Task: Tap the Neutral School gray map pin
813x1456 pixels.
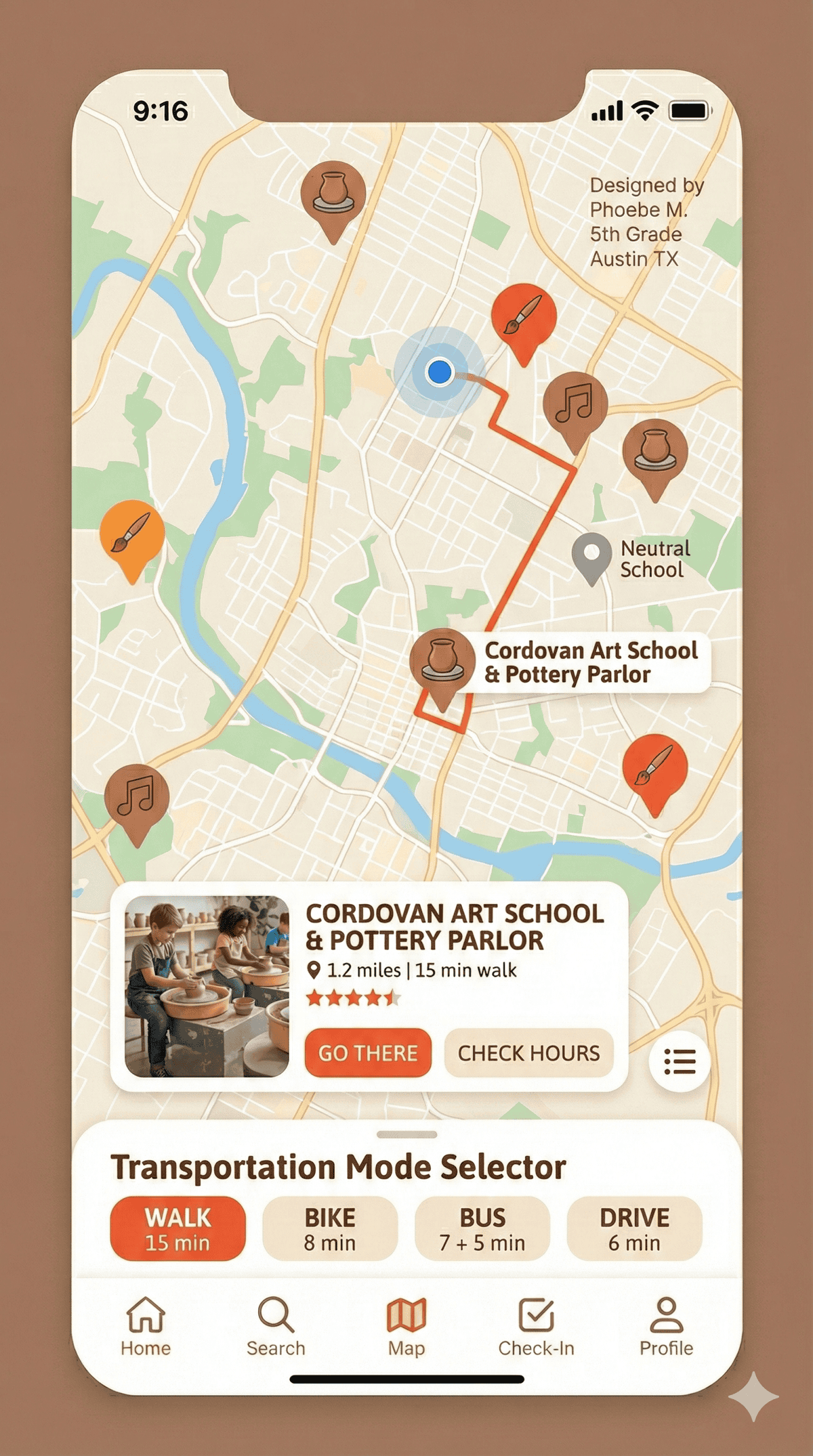Action: tap(591, 555)
